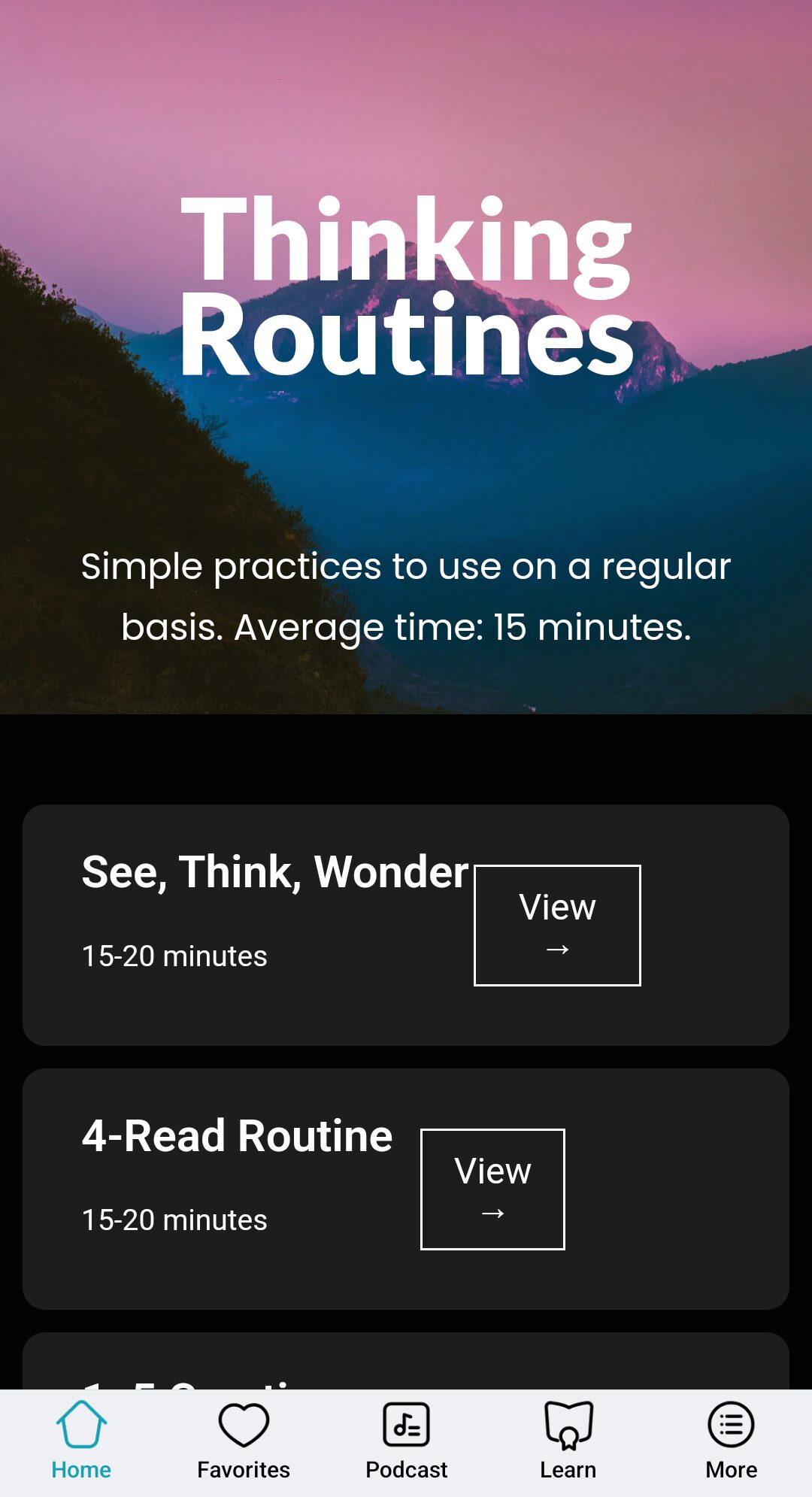812x1497 pixels.
Task: View the See, Think, Wonder routine
Action: click(x=557, y=925)
